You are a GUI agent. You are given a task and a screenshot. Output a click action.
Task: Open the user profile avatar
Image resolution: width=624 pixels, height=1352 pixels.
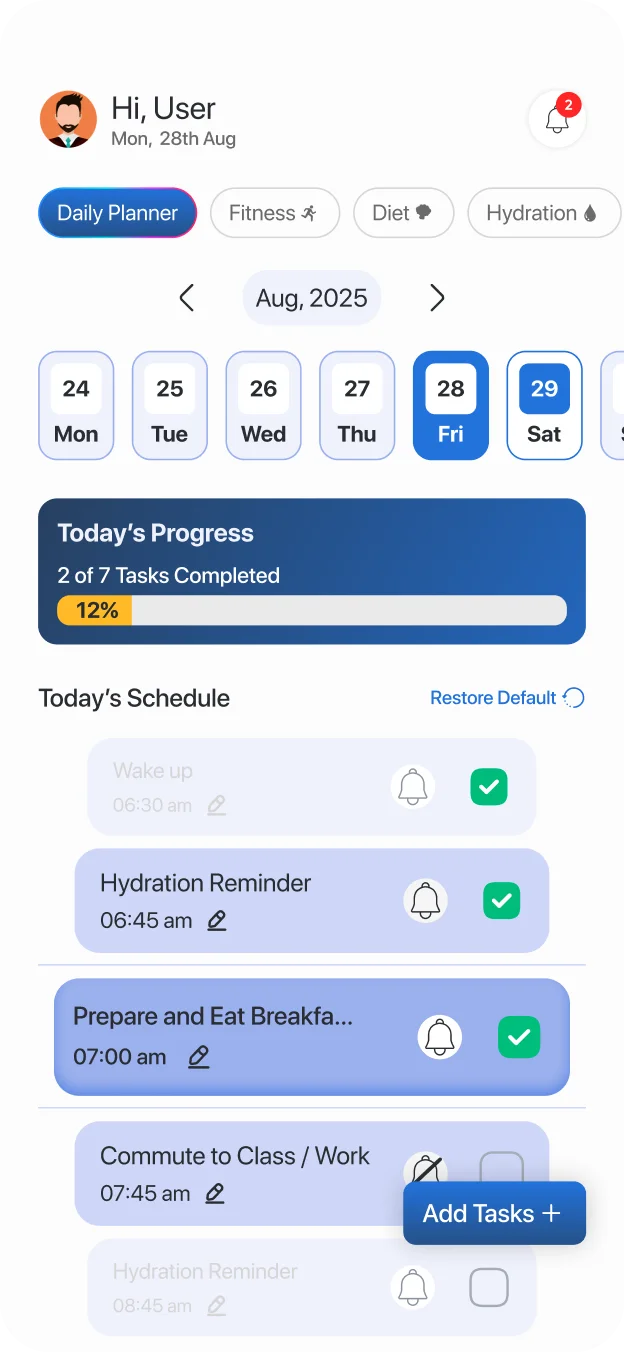[68, 120]
